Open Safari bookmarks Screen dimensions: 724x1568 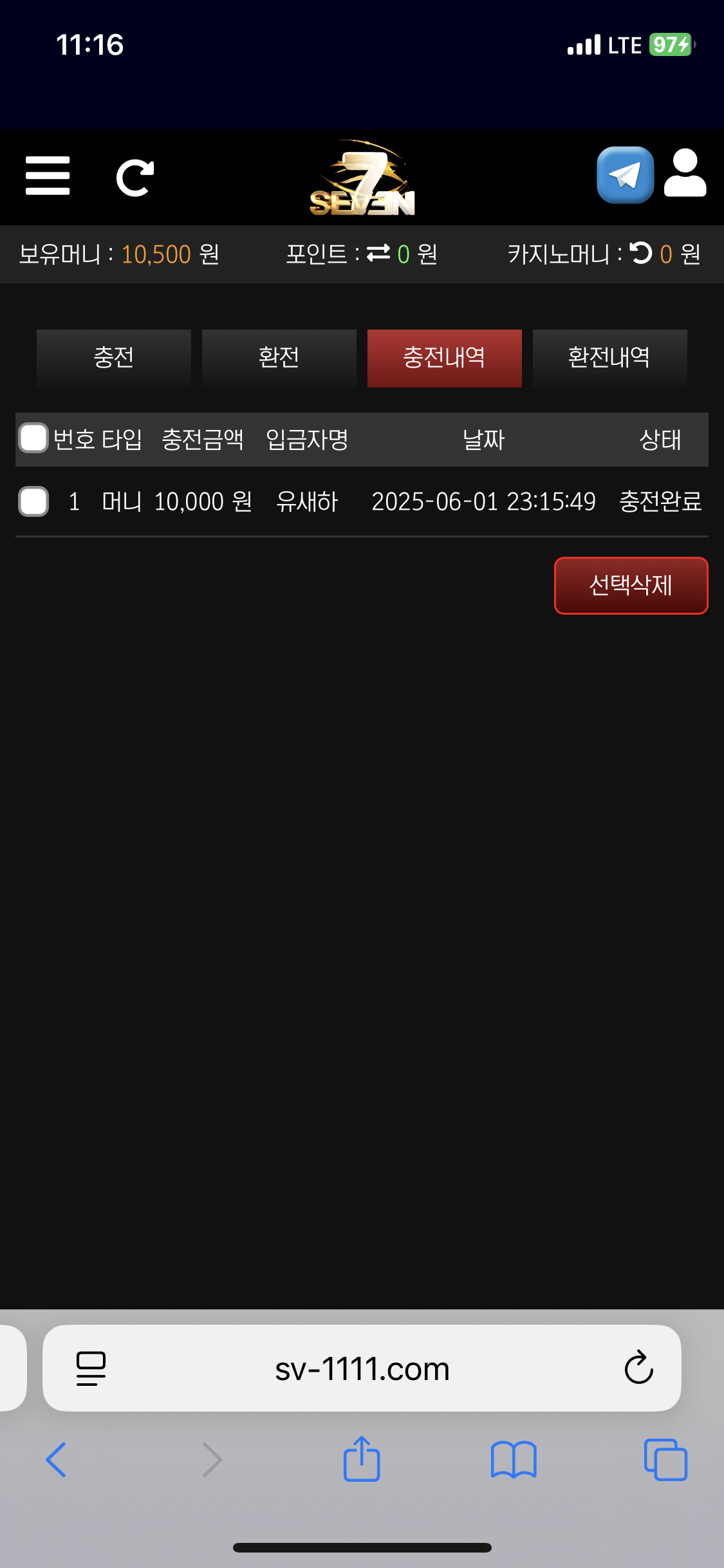point(513,1459)
